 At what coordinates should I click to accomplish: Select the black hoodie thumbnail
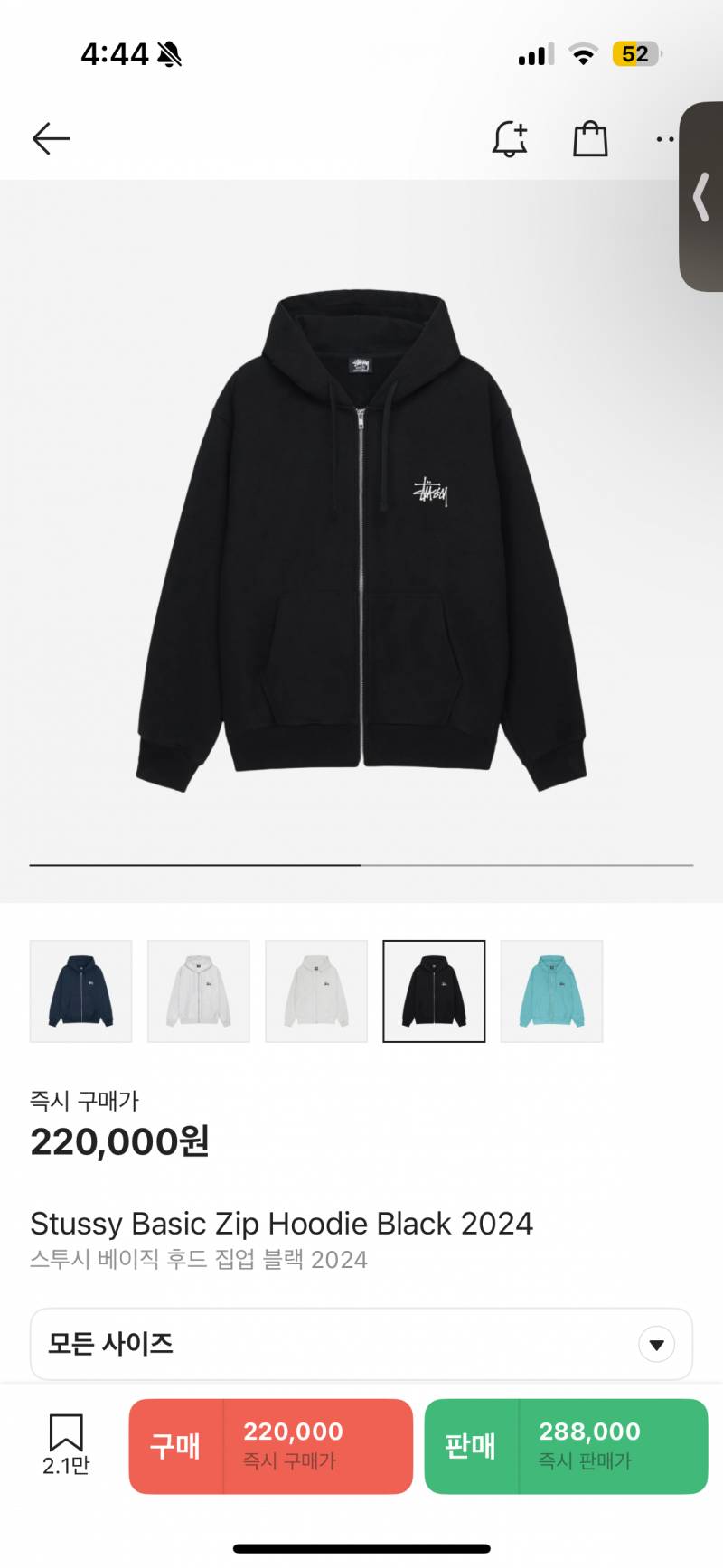(x=434, y=991)
